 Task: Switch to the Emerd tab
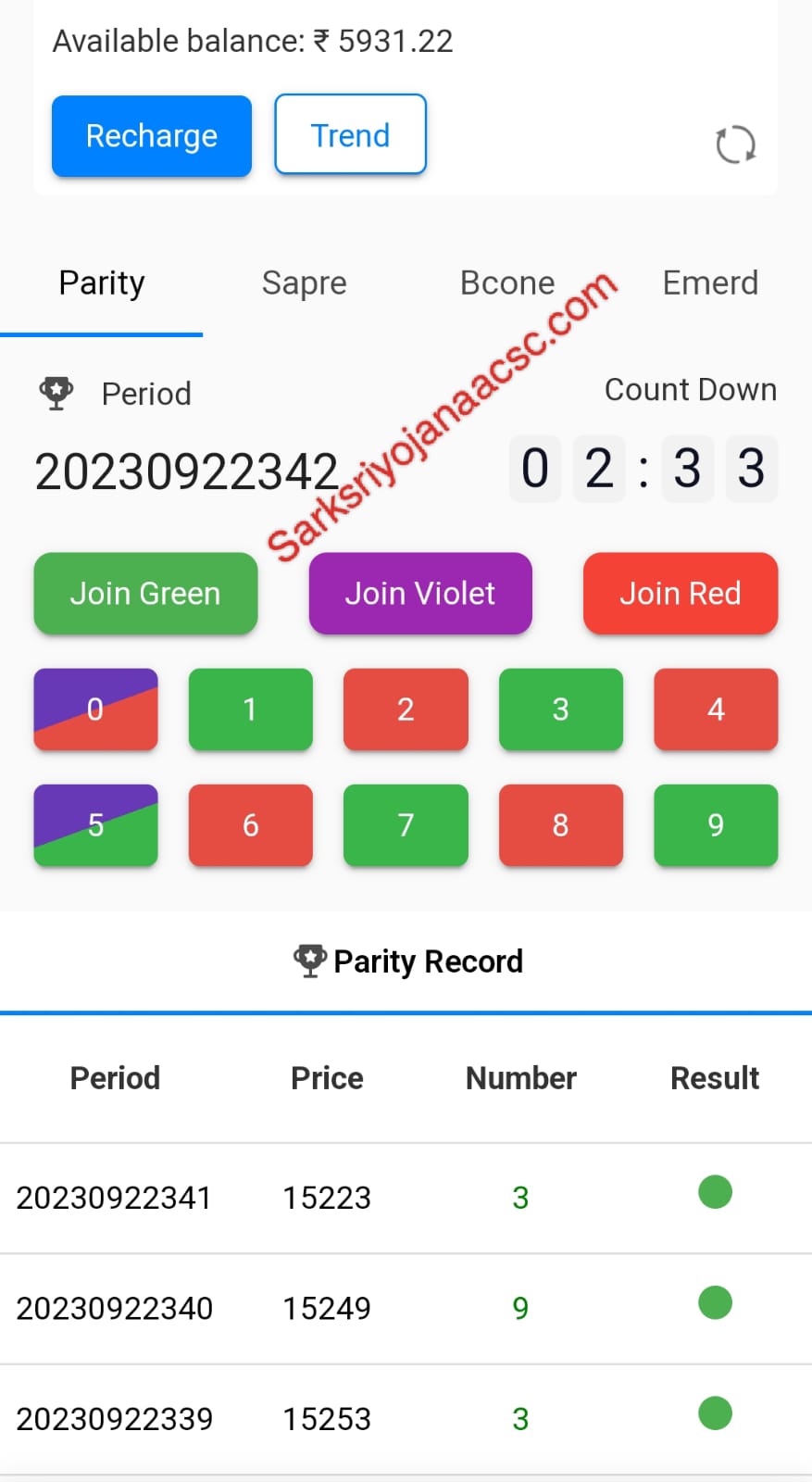710,283
